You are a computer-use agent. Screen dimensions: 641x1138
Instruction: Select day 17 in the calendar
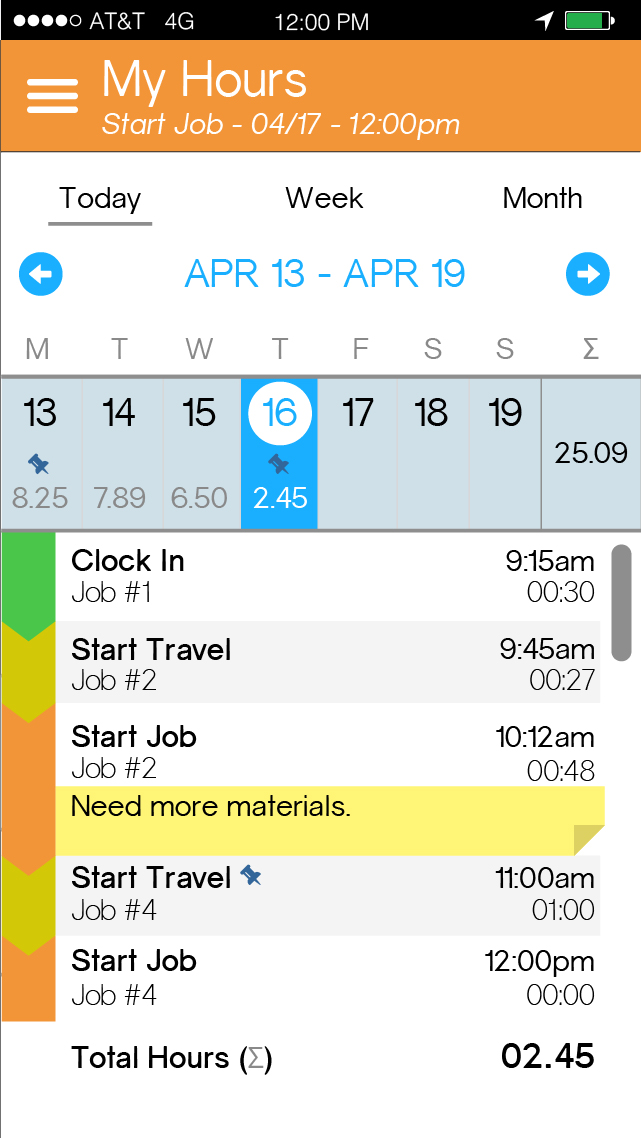tap(357, 454)
